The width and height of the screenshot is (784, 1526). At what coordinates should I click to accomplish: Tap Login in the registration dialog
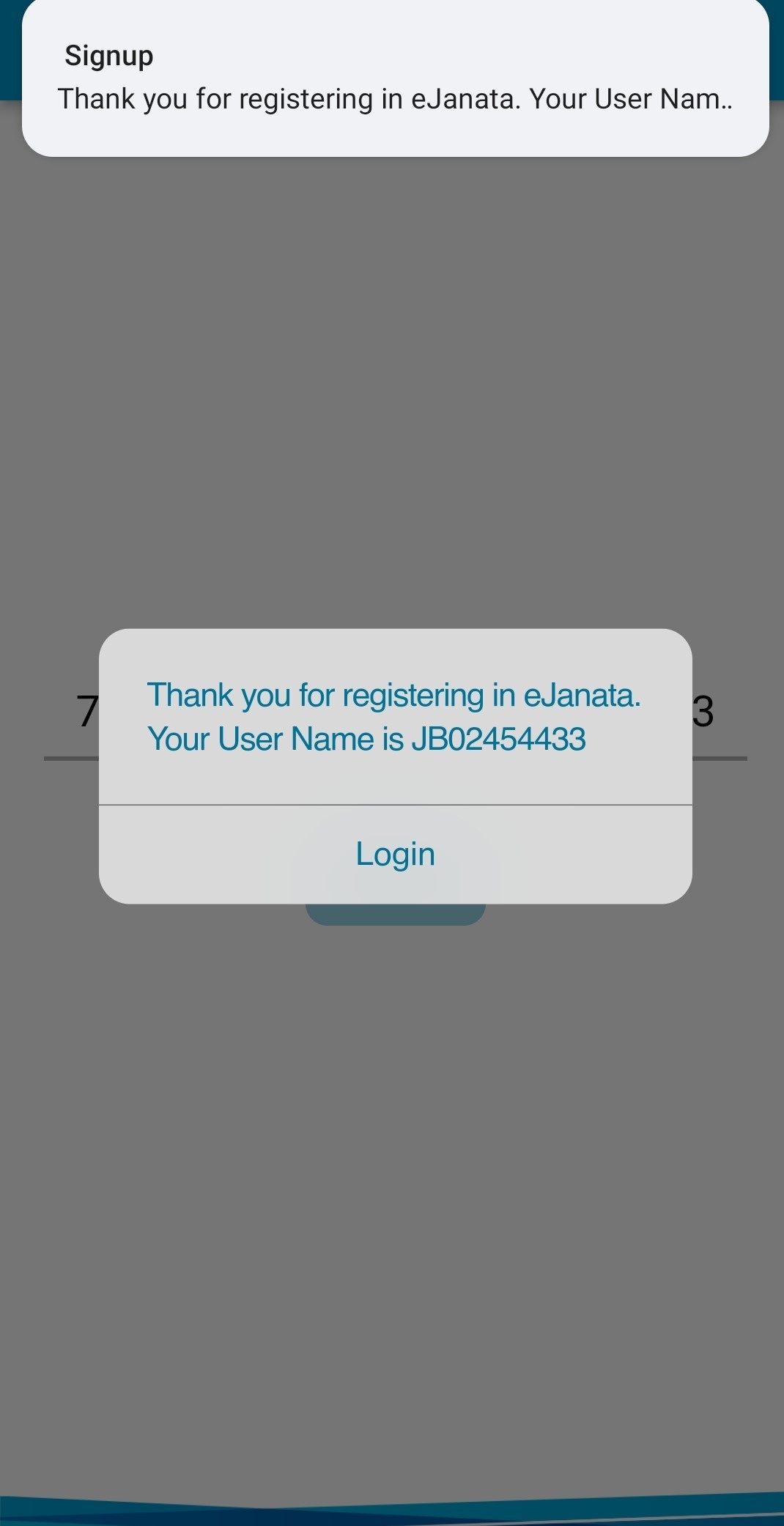tap(395, 855)
